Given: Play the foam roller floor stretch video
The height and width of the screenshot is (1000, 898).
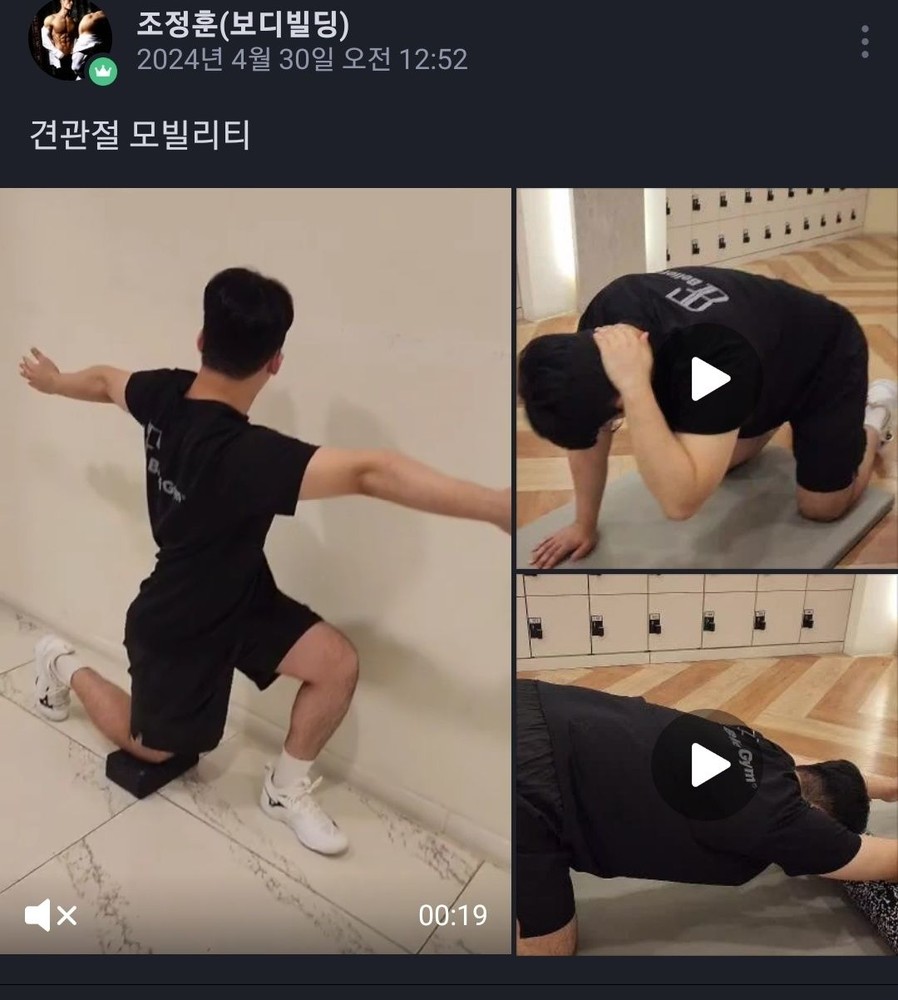Looking at the screenshot, I should (708, 765).
